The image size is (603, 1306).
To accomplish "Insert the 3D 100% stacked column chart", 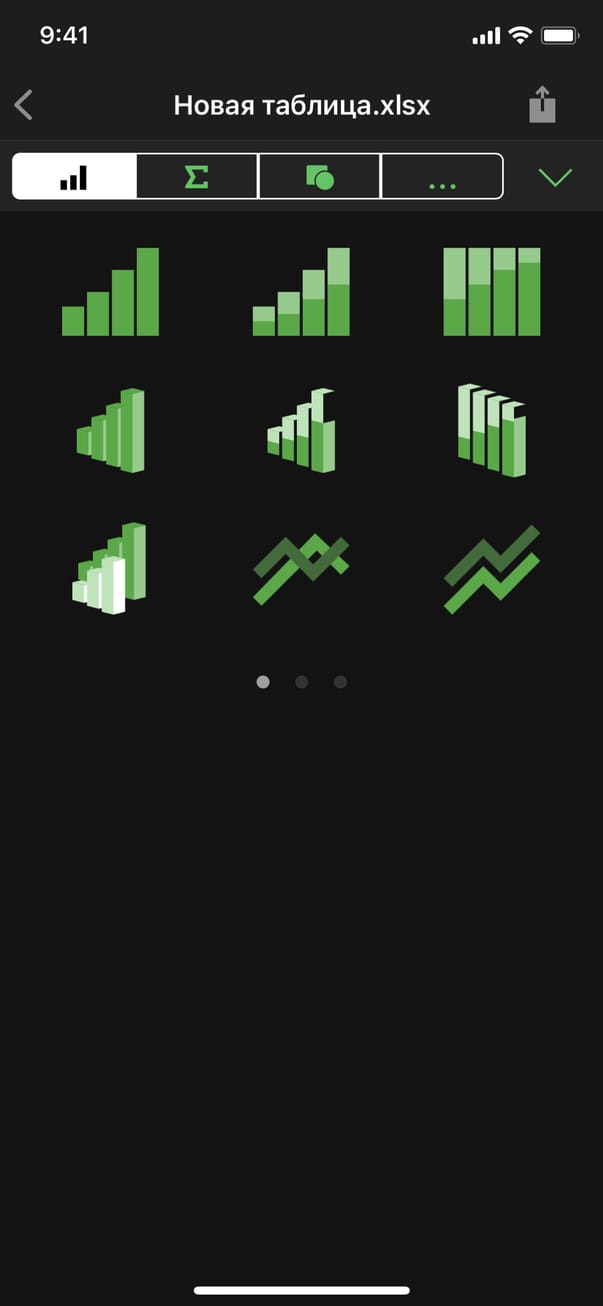I will (x=491, y=431).
